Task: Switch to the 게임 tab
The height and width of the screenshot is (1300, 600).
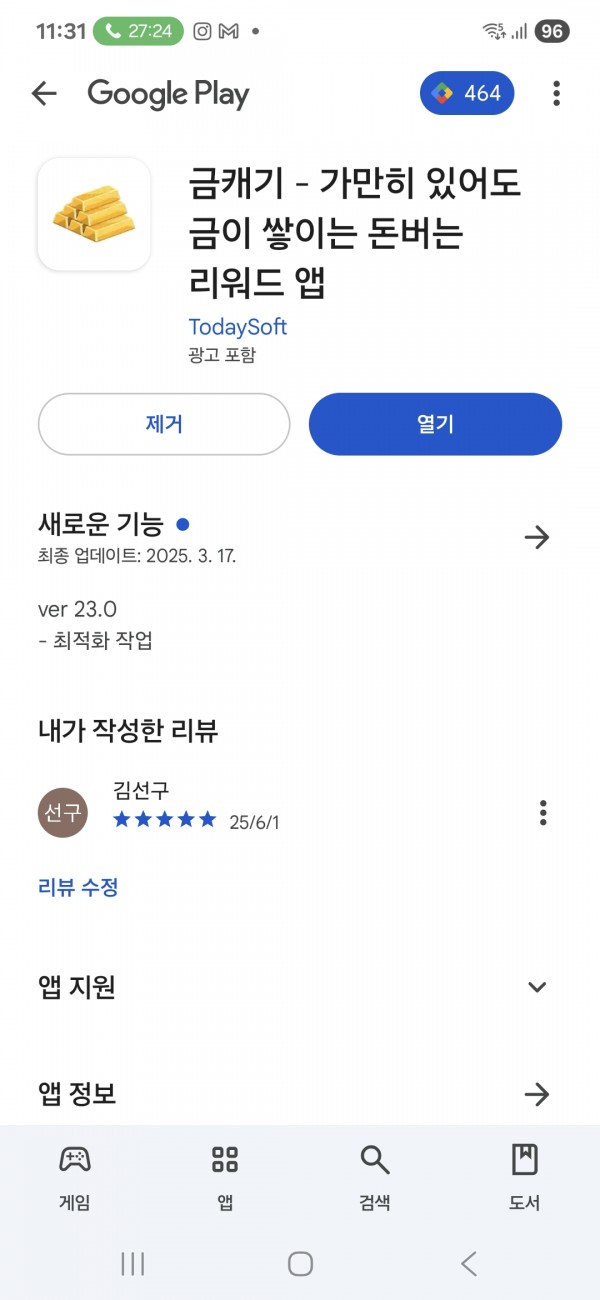Action: pos(75,1179)
